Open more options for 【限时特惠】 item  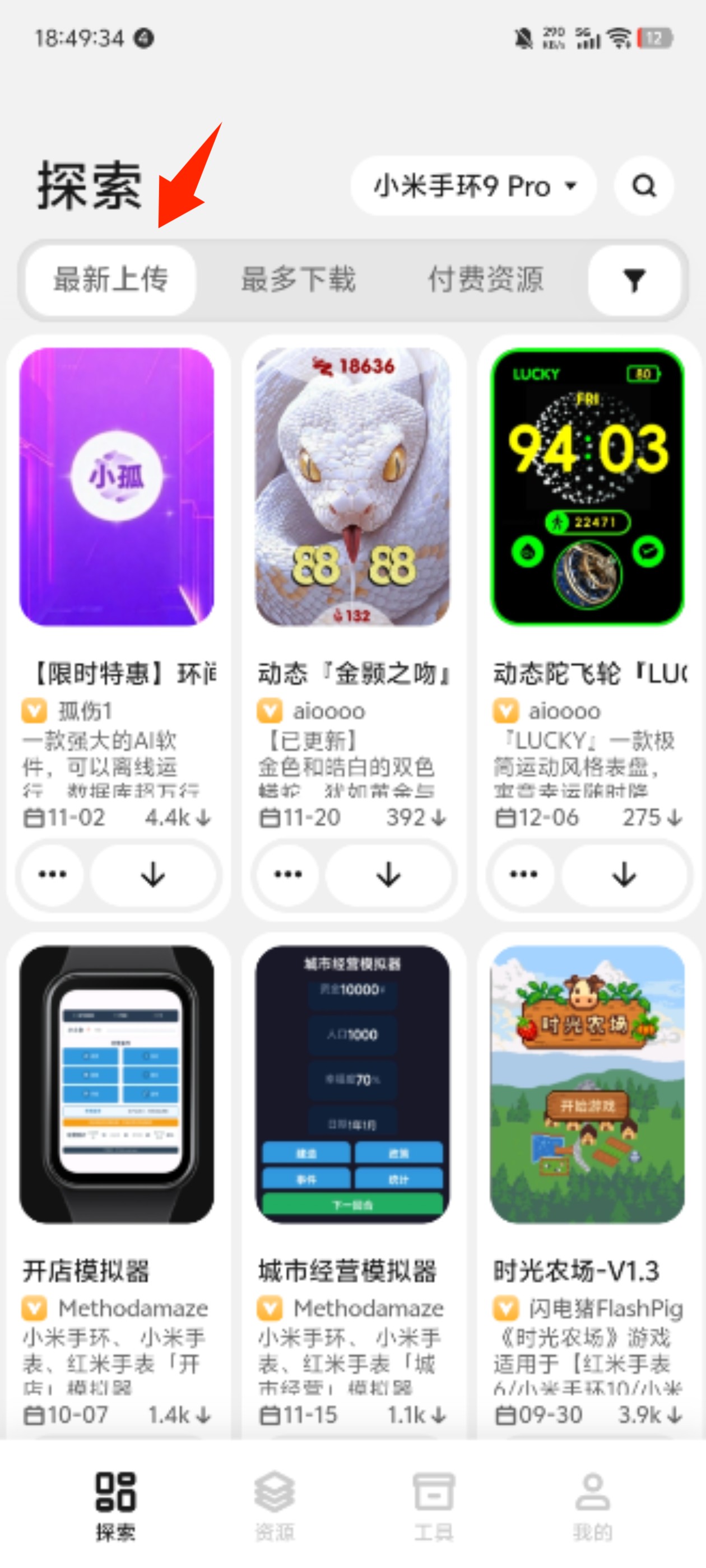coord(52,875)
